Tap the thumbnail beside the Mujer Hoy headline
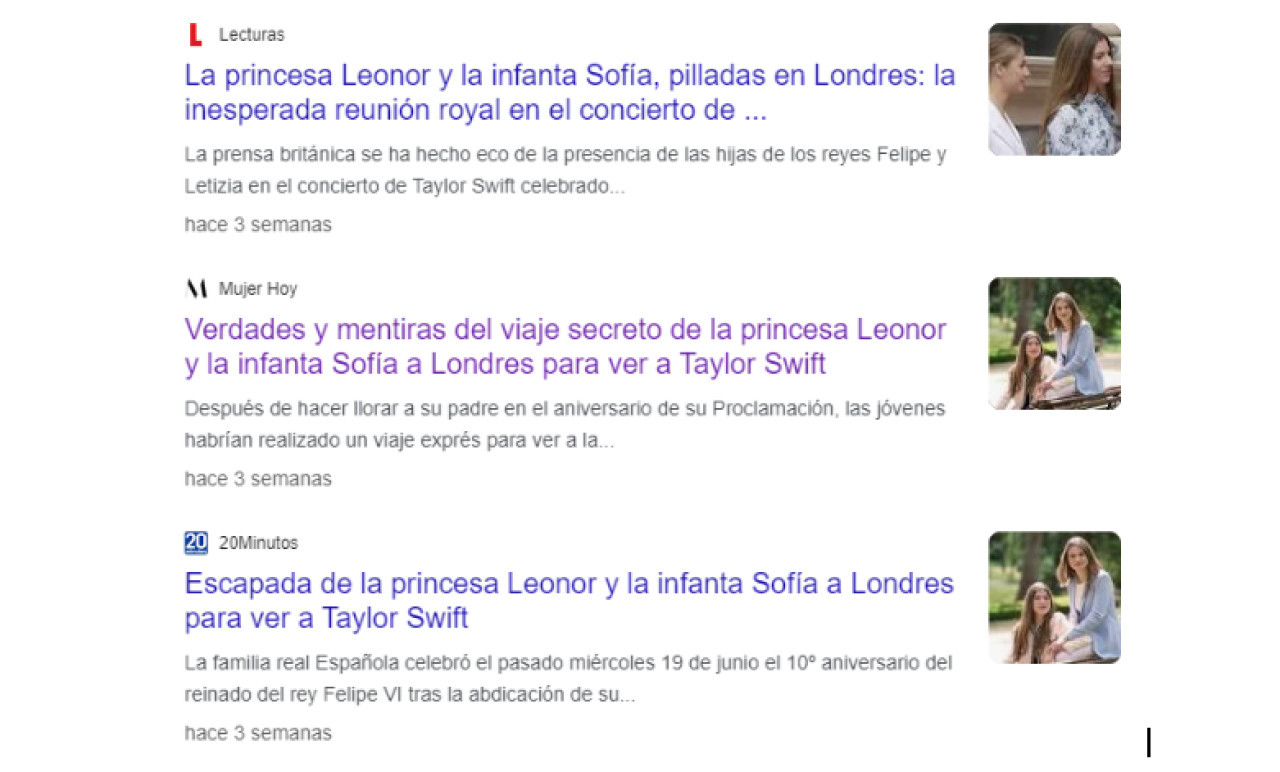 pos(1054,344)
